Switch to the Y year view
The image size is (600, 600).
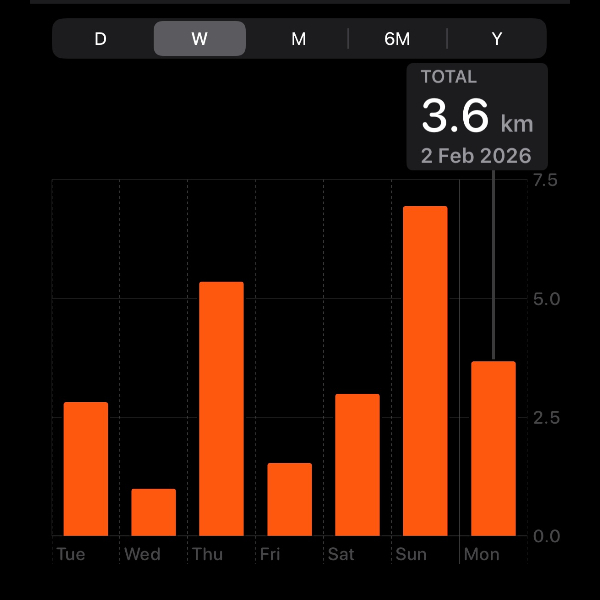(496, 39)
